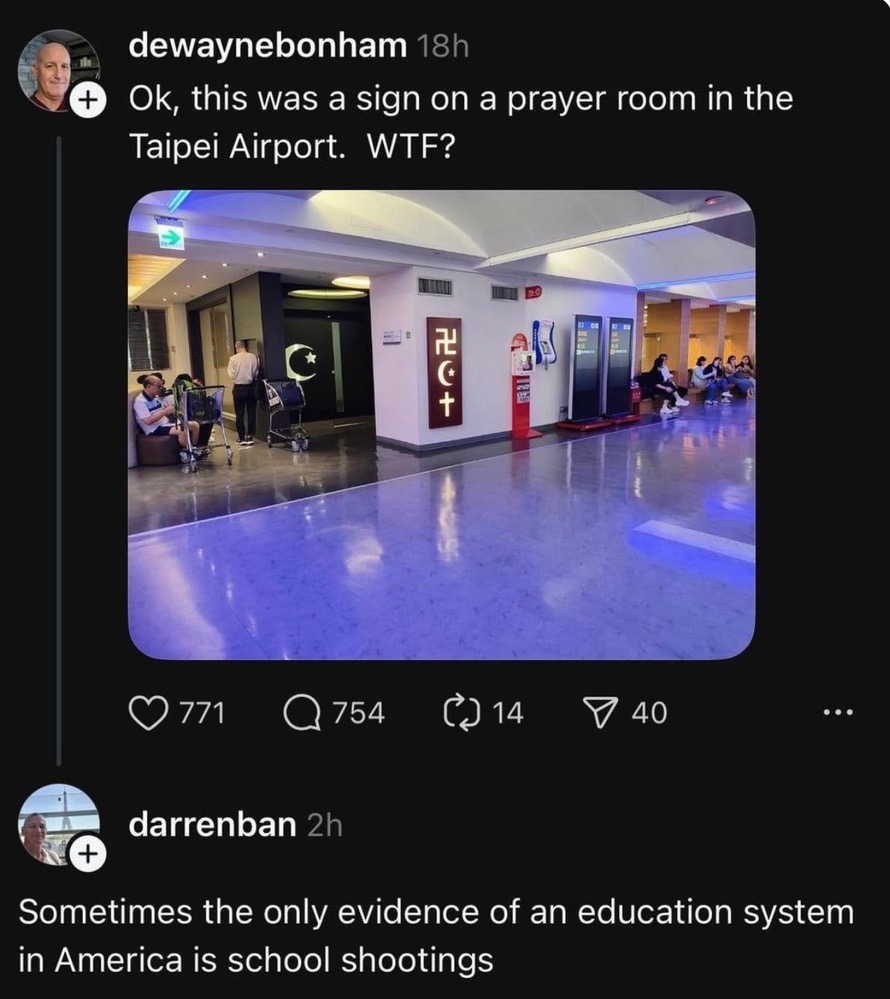
Task: Follow darrenban via avatar plus badge
Action: pos(87,854)
